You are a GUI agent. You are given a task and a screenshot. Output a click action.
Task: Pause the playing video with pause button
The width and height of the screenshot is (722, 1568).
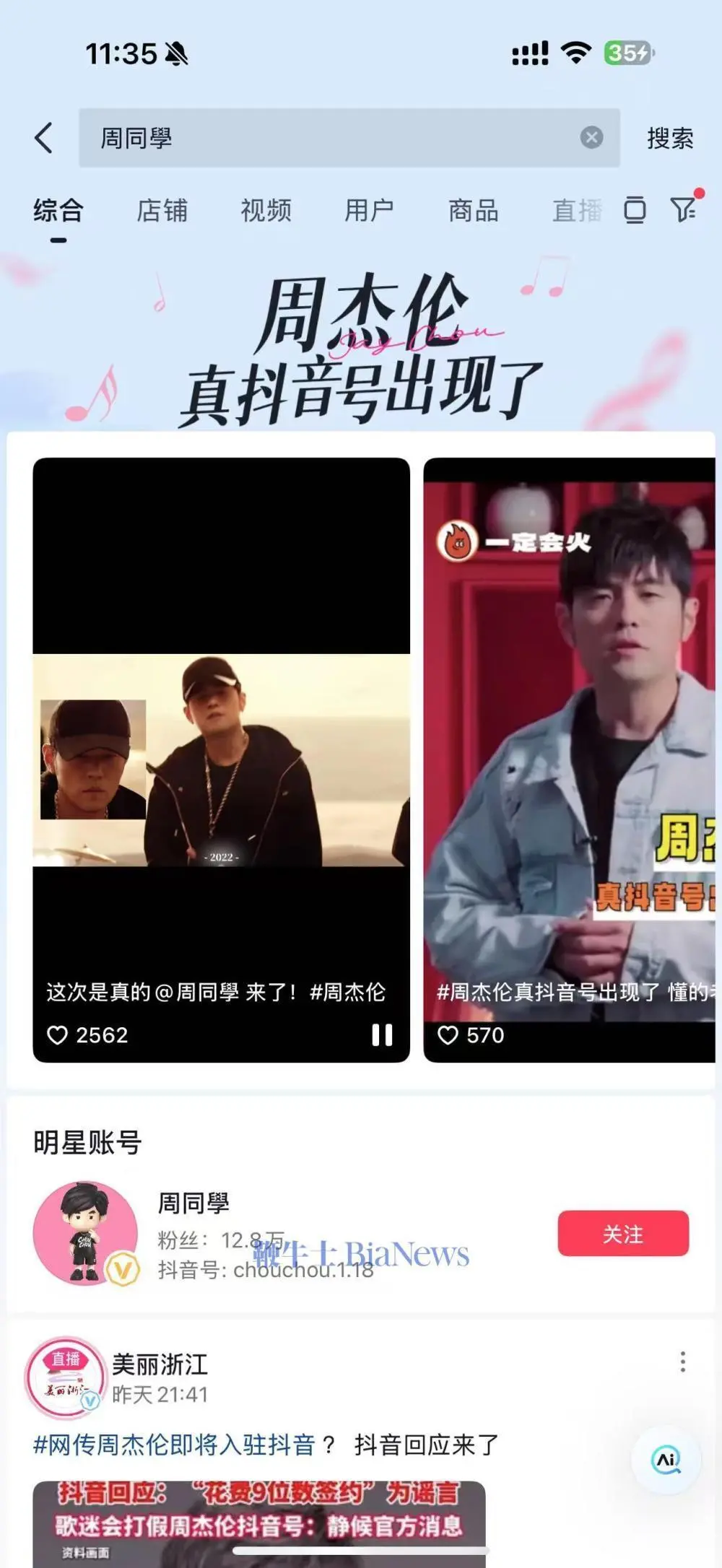381,1034
